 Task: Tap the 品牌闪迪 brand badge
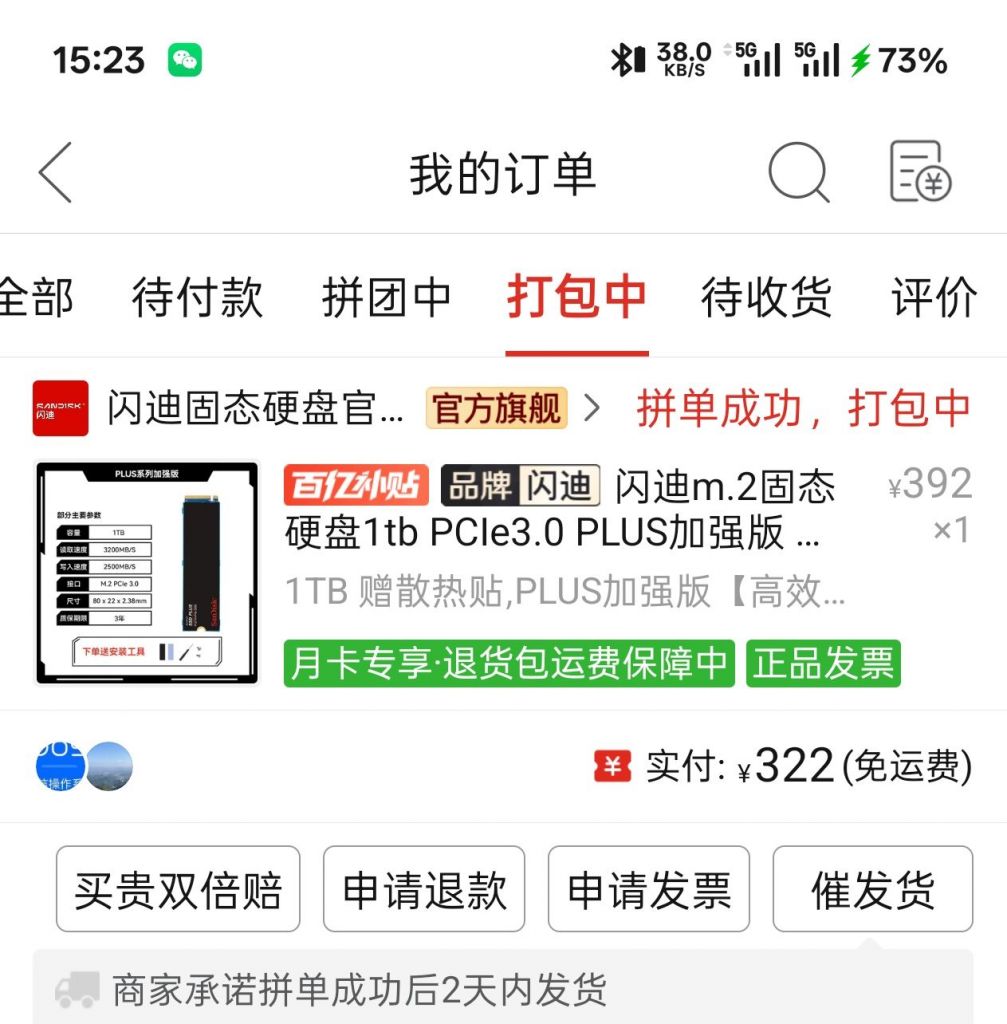(x=520, y=487)
